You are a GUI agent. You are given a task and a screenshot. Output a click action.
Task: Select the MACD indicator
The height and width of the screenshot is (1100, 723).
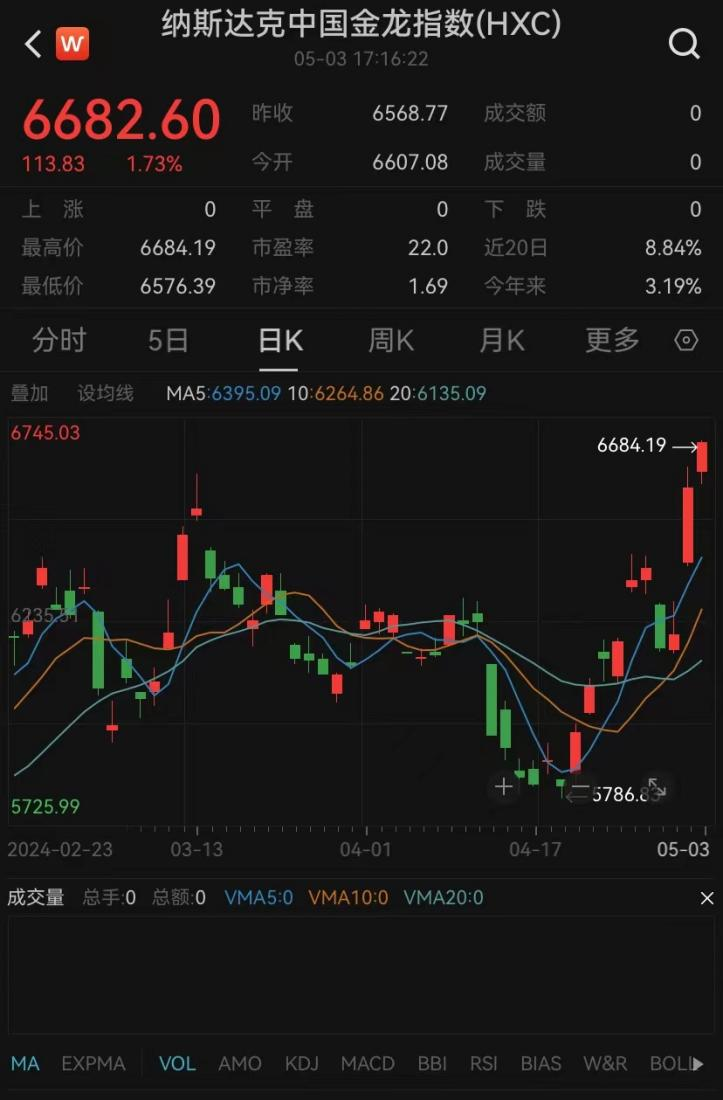coord(367,1063)
